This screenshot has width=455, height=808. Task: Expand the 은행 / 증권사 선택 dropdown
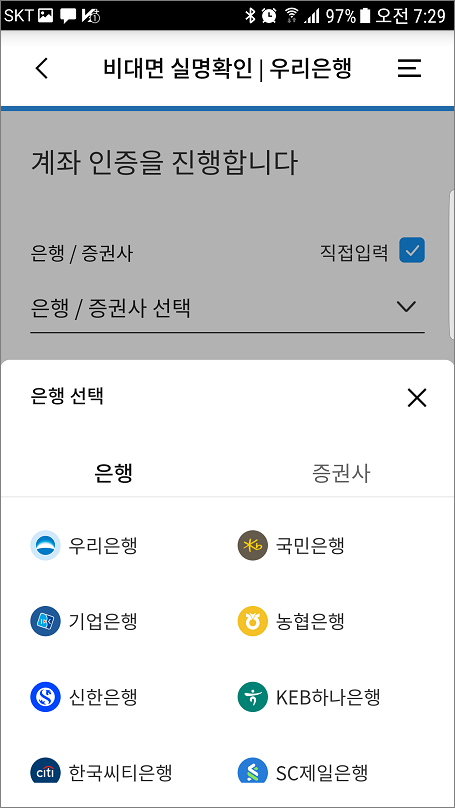tap(227, 308)
